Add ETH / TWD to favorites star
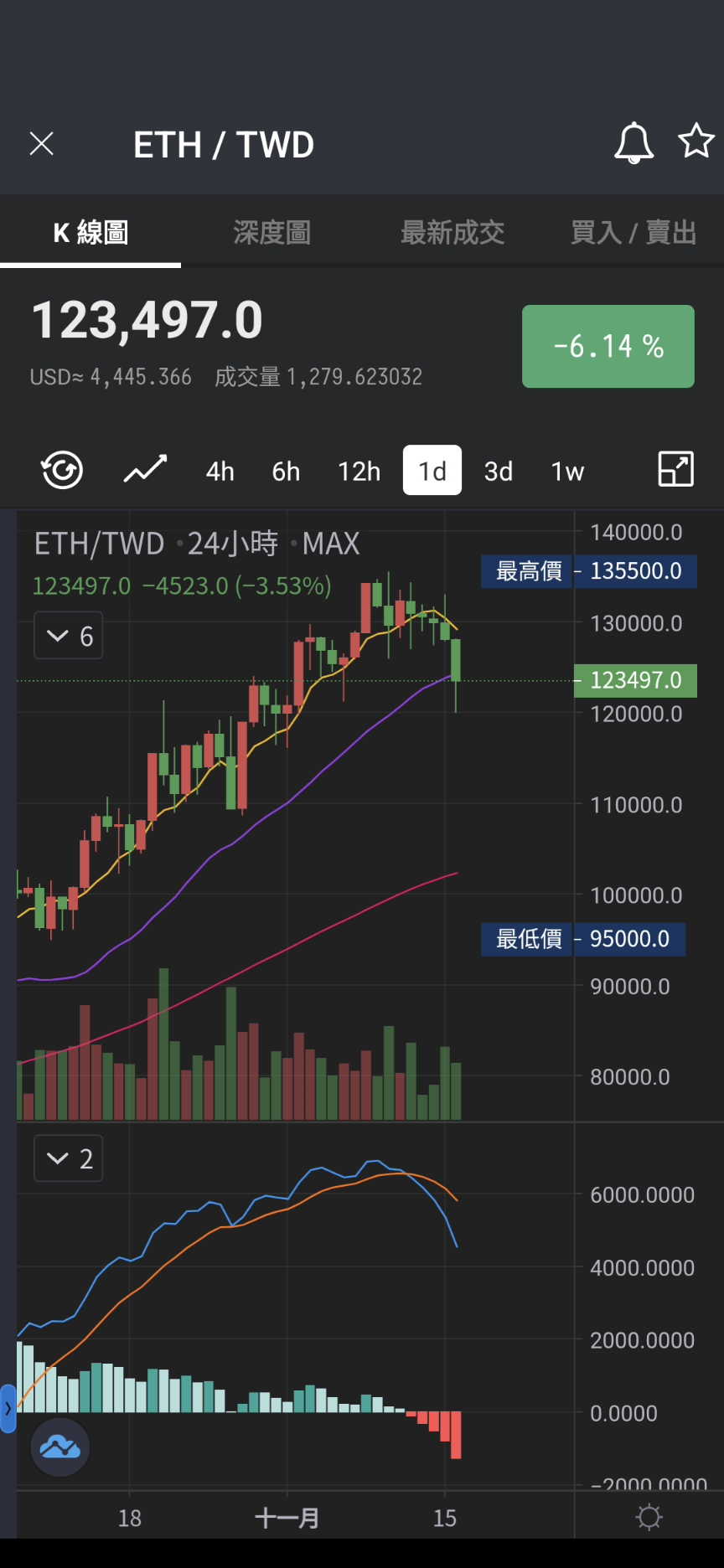Screen dimensions: 724x1568 [x=696, y=141]
